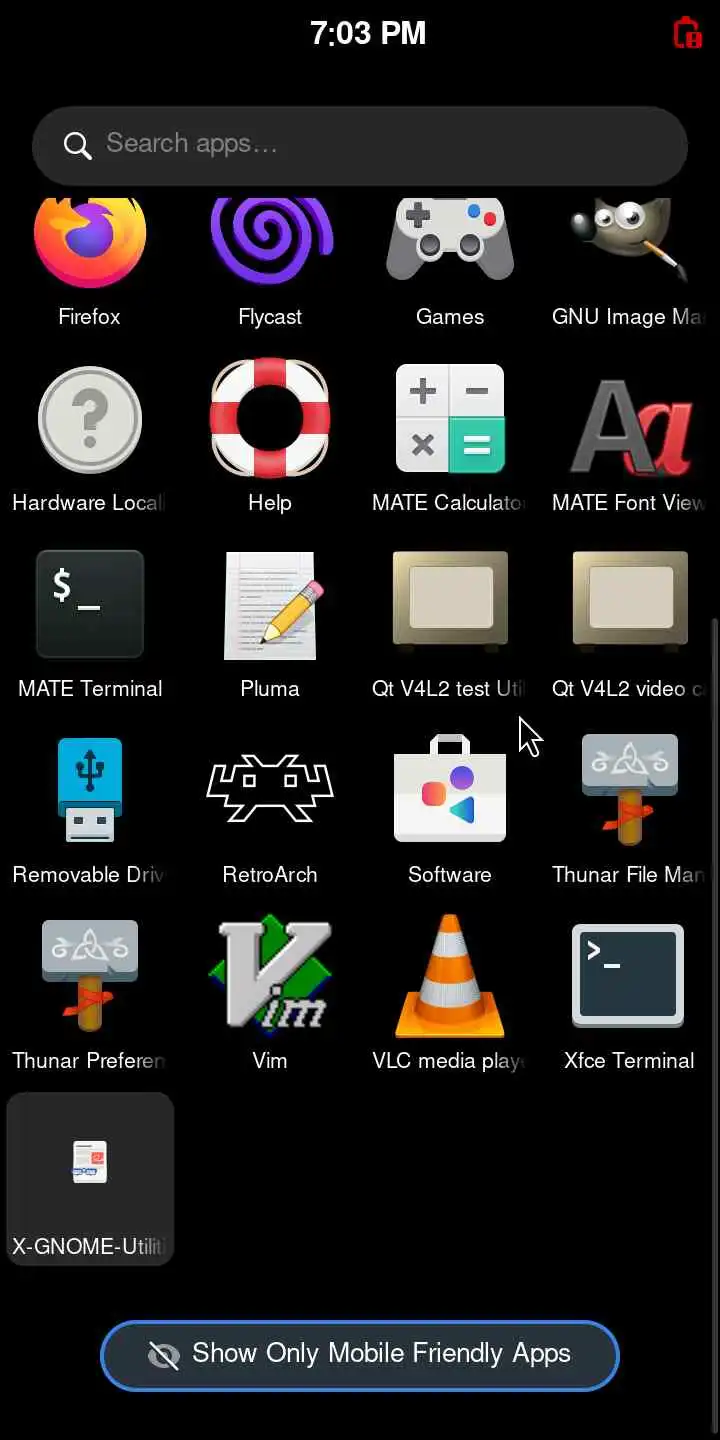The image size is (720, 1440).
Task: Launch MATE Terminal
Action: coord(90,606)
